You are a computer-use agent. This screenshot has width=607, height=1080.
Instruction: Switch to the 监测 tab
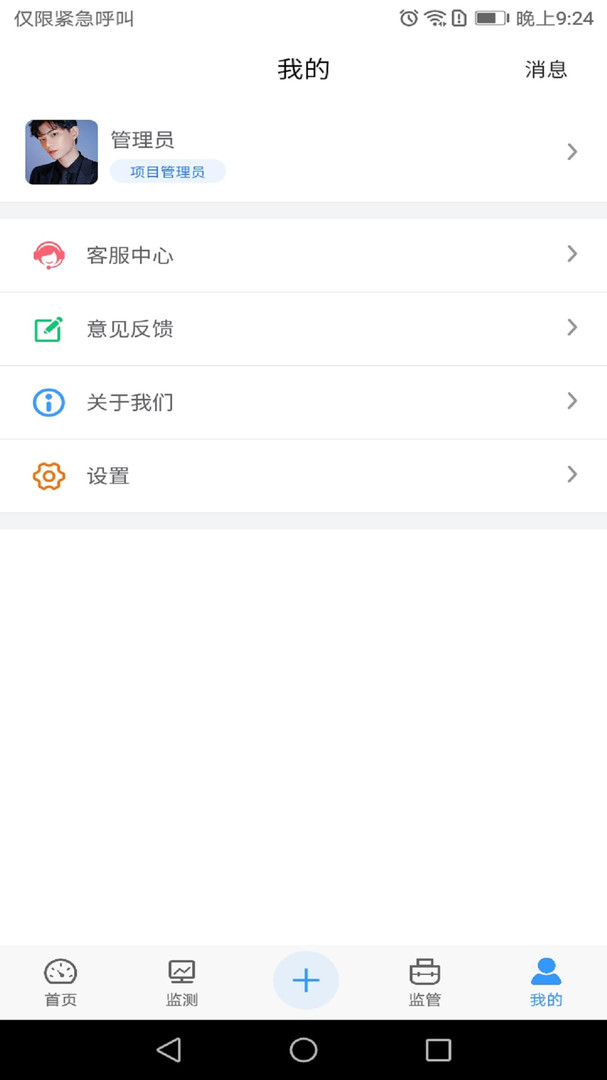pos(182,982)
